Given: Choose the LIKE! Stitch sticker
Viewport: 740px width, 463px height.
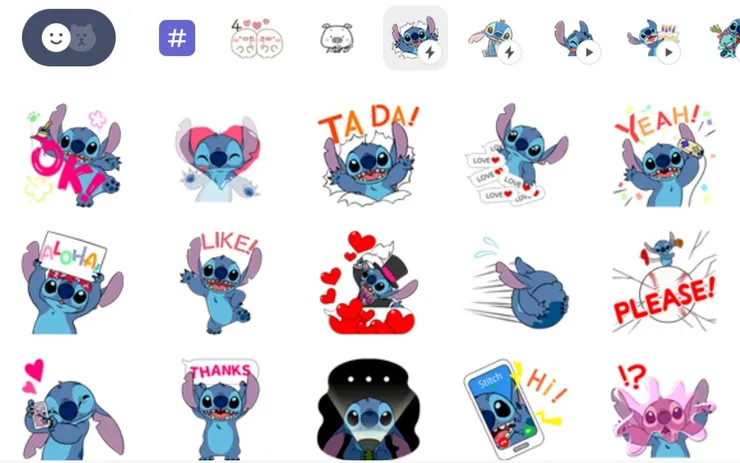Looking at the screenshot, I should click(222, 280).
